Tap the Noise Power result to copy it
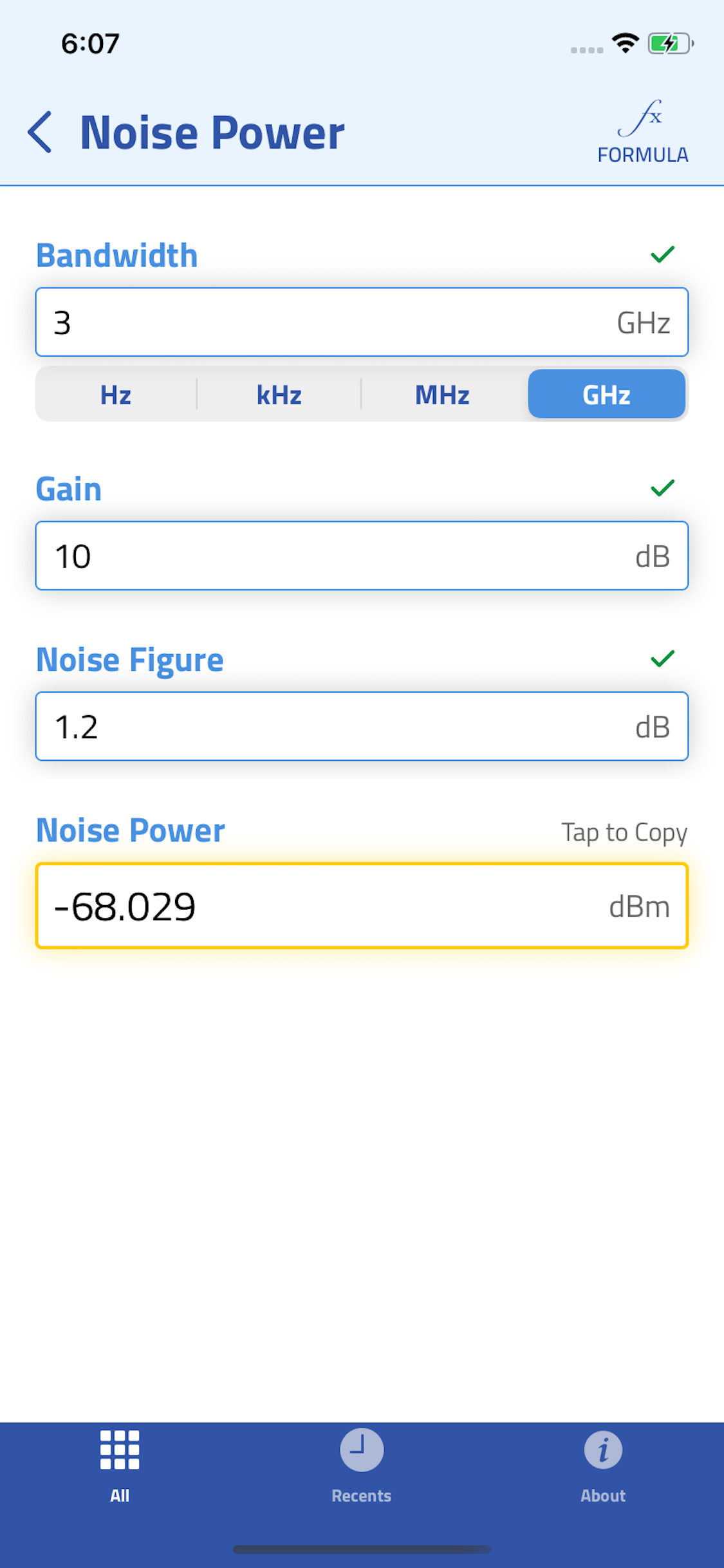The width and height of the screenshot is (724, 1568). click(x=362, y=906)
